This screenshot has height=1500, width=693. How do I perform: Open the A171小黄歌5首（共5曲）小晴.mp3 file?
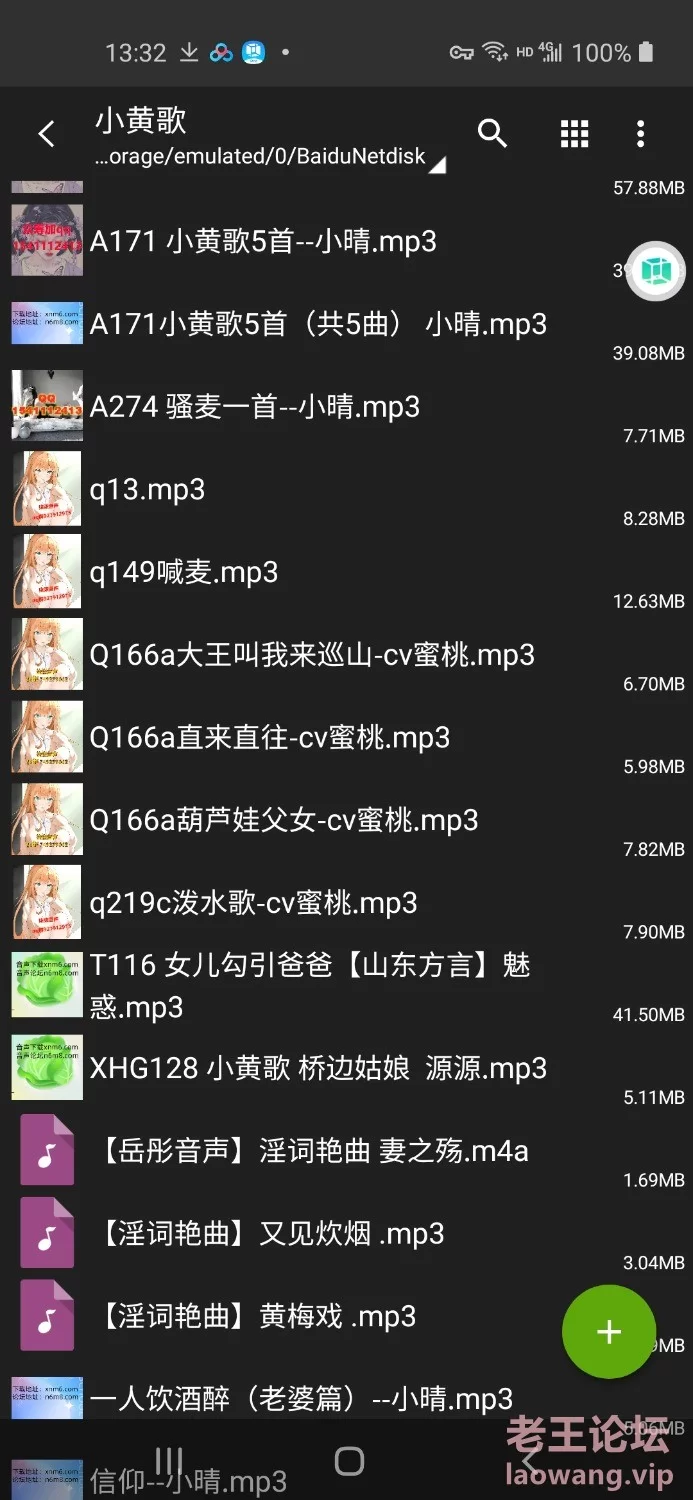(318, 325)
